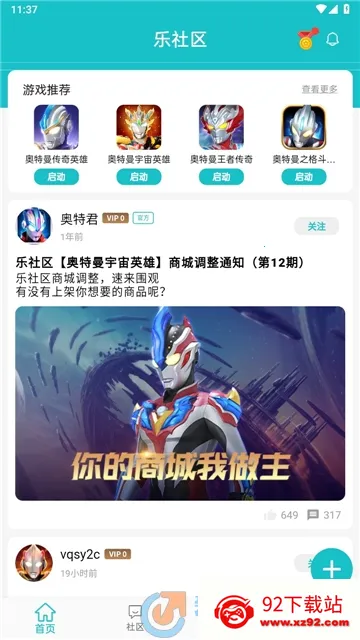Launch 奥特曼王者传奇 with its 启动 button
Image resolution: width=360 pixels, height=640 pixels.
pos(221,177)
